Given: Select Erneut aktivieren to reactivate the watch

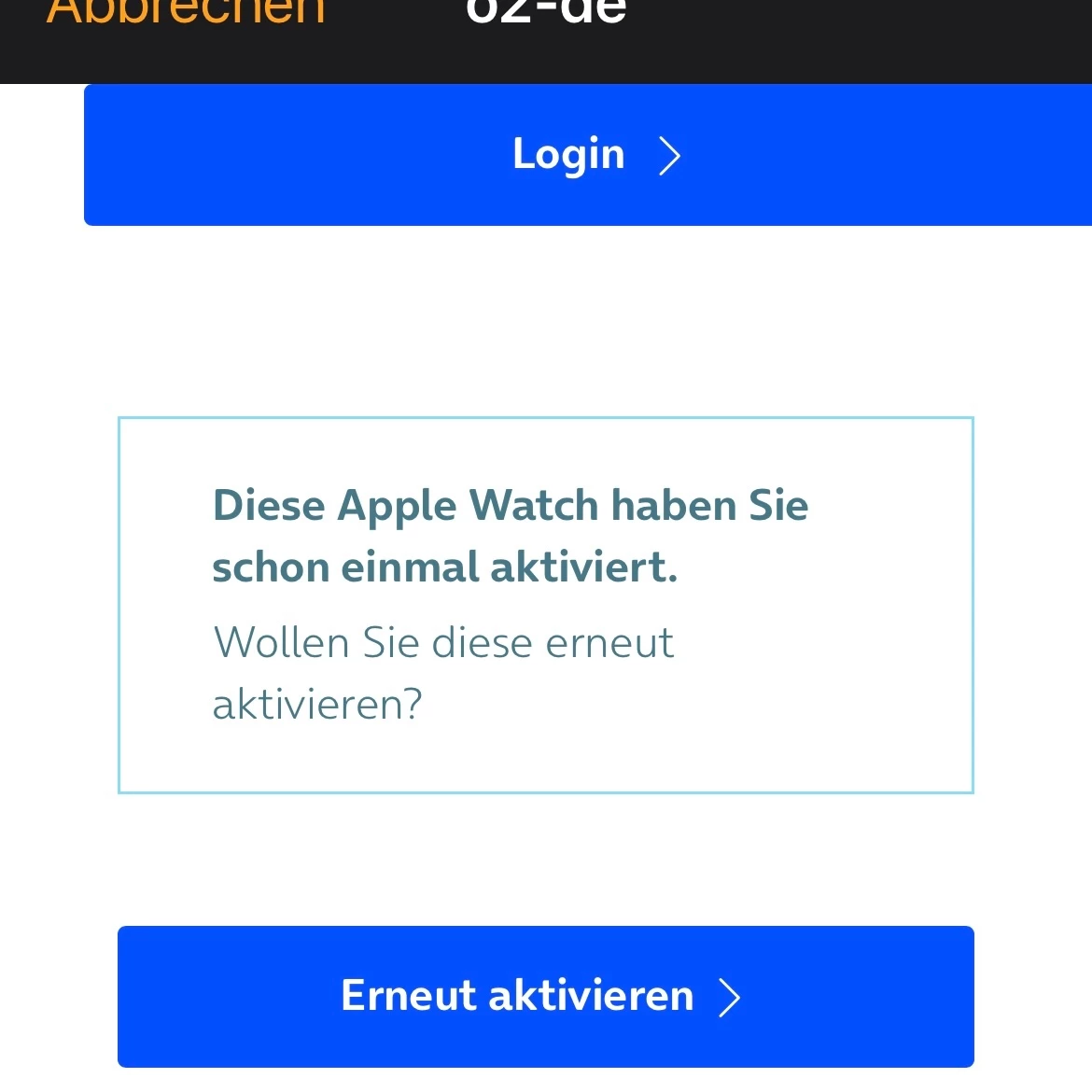Looking at the screenshot, I should tap(545, 996).
